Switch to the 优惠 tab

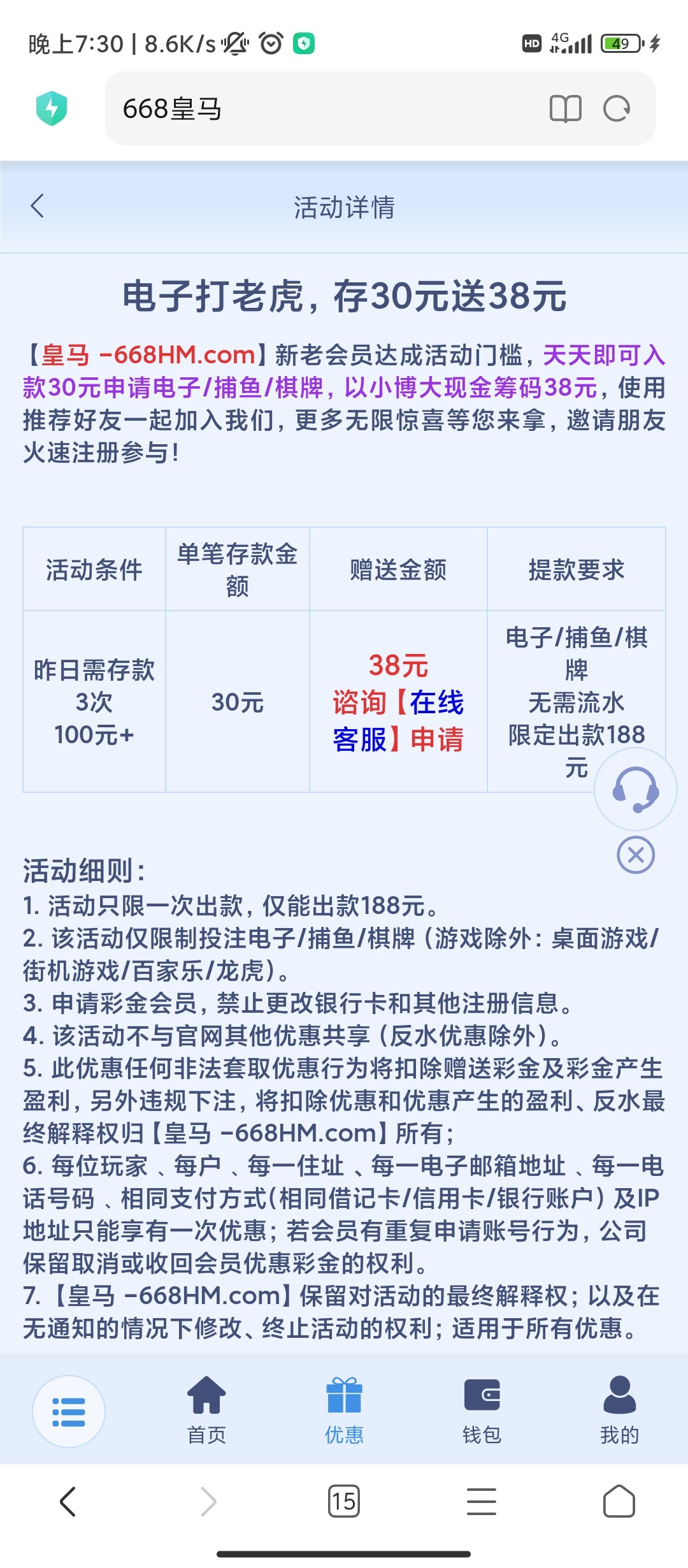[x=344, y=1410]
